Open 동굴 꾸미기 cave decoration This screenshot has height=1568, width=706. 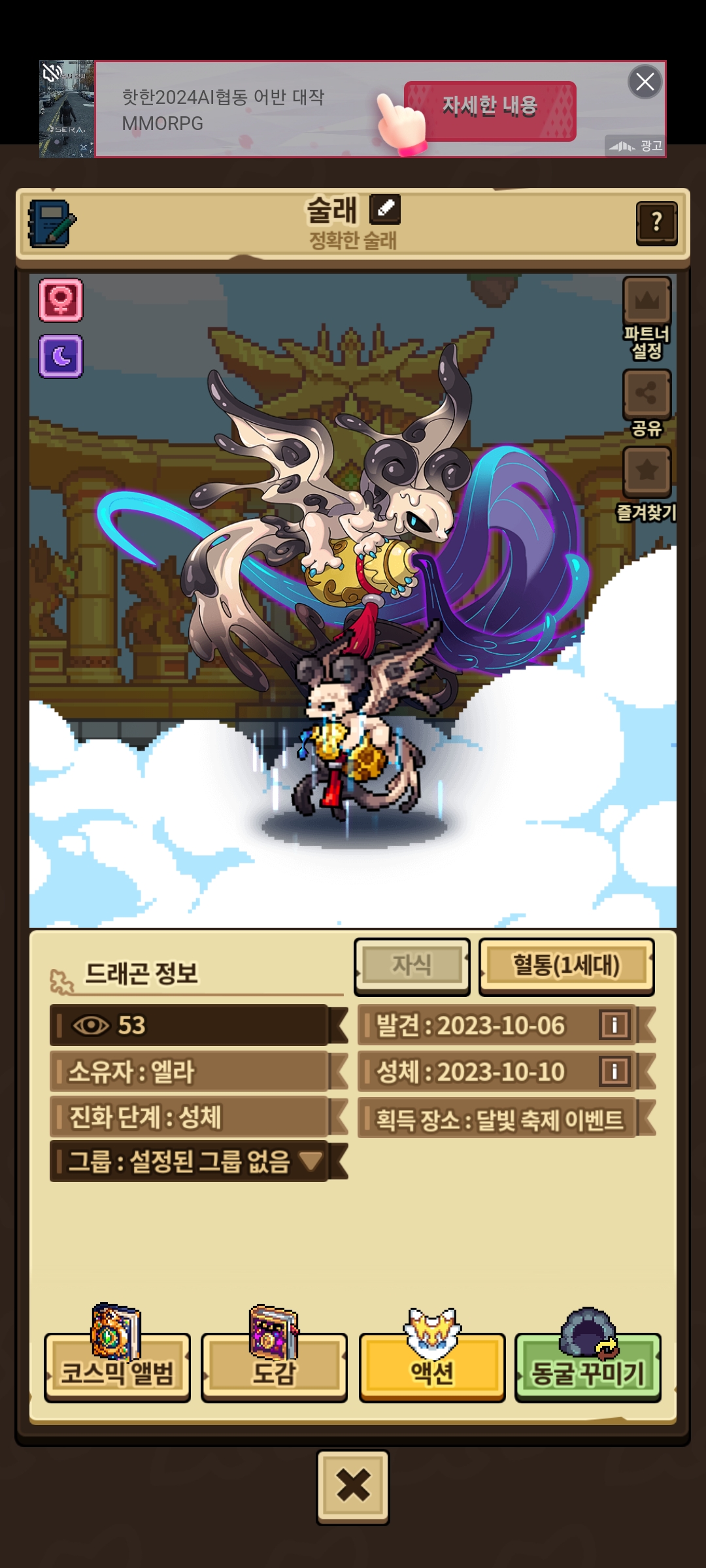pyautogui.click(x=588, y=1367)
